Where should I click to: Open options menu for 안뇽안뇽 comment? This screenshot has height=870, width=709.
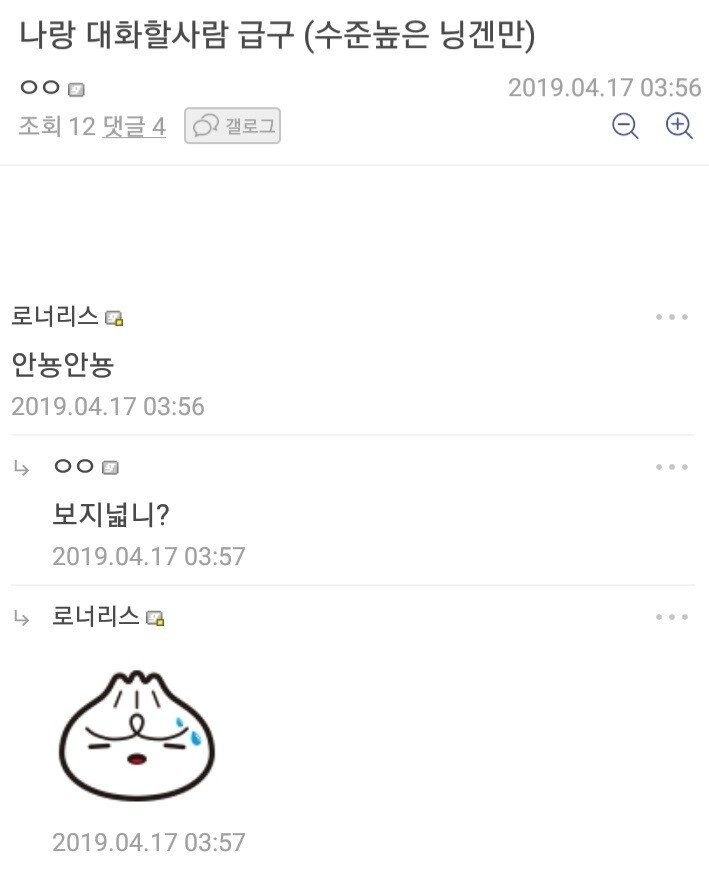click(x=672, y=317)
